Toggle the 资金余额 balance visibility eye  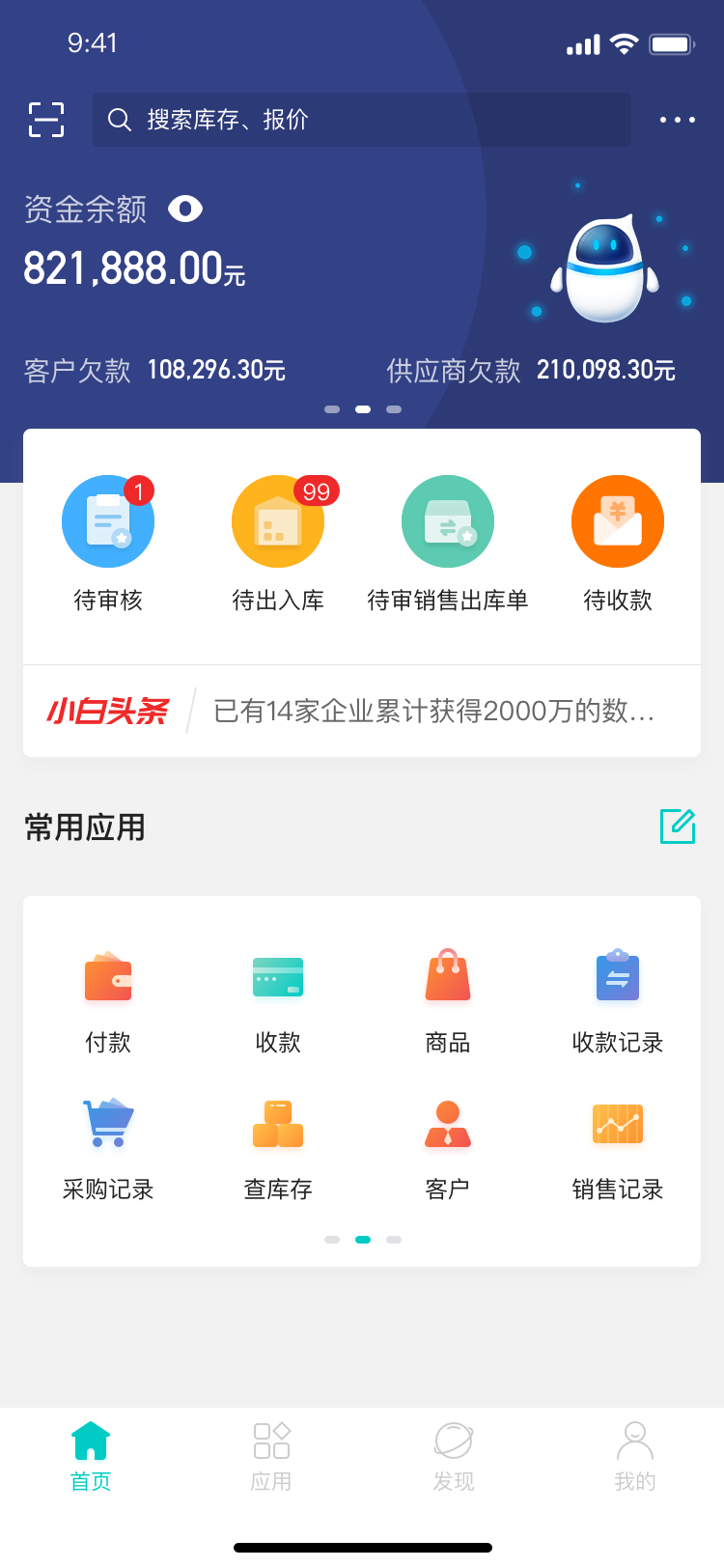point(186,209)
